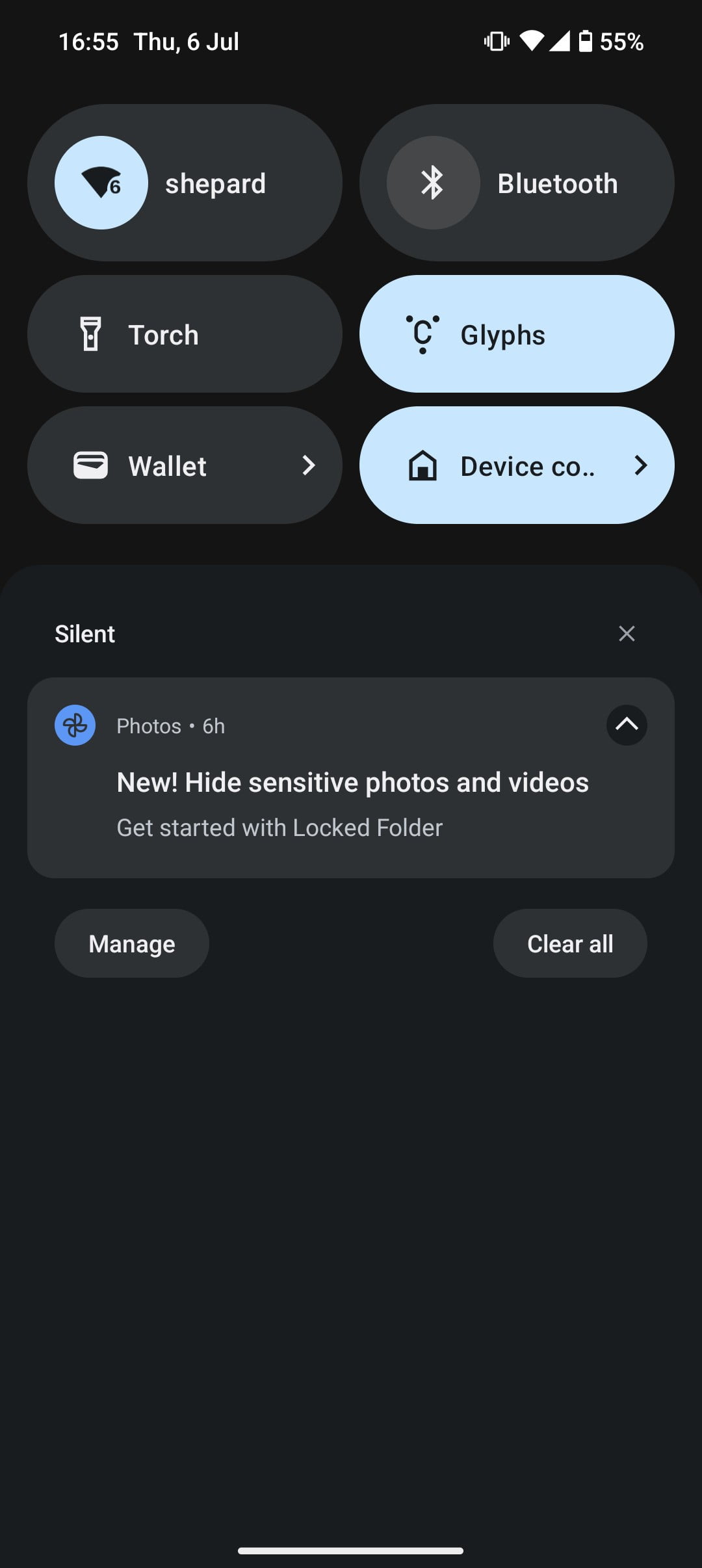Collapse the Photos notification

(x=627, y=725)
